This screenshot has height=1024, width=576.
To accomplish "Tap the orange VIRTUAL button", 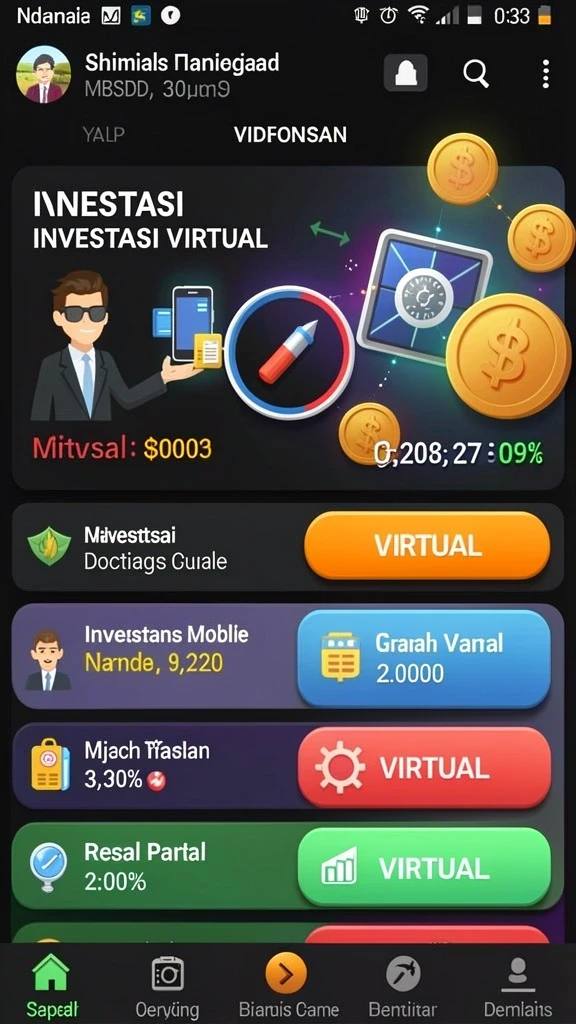I will click(427, 545).
